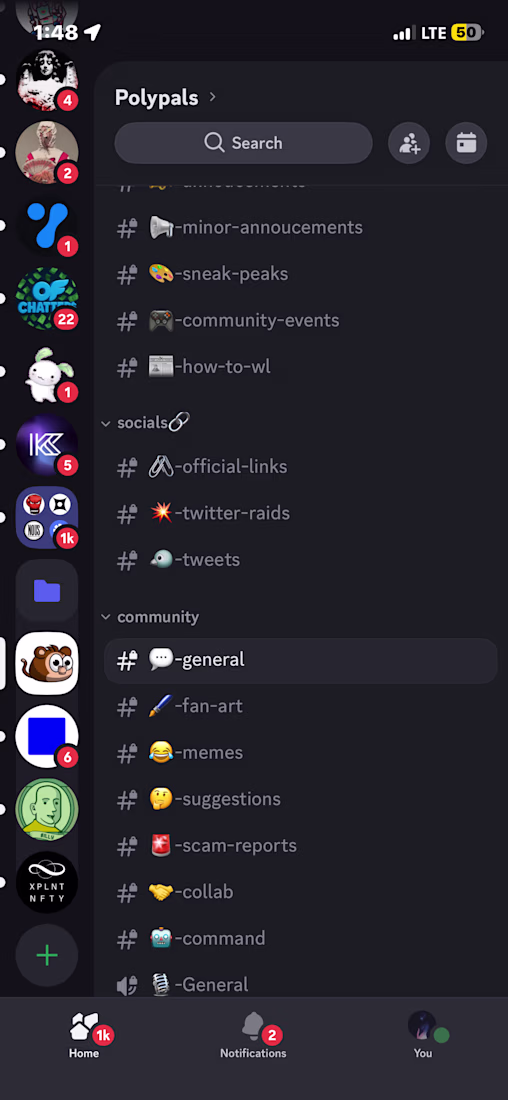Switch to the Notifications tab
The image size is (508, 1100).
click(253, 1035)
